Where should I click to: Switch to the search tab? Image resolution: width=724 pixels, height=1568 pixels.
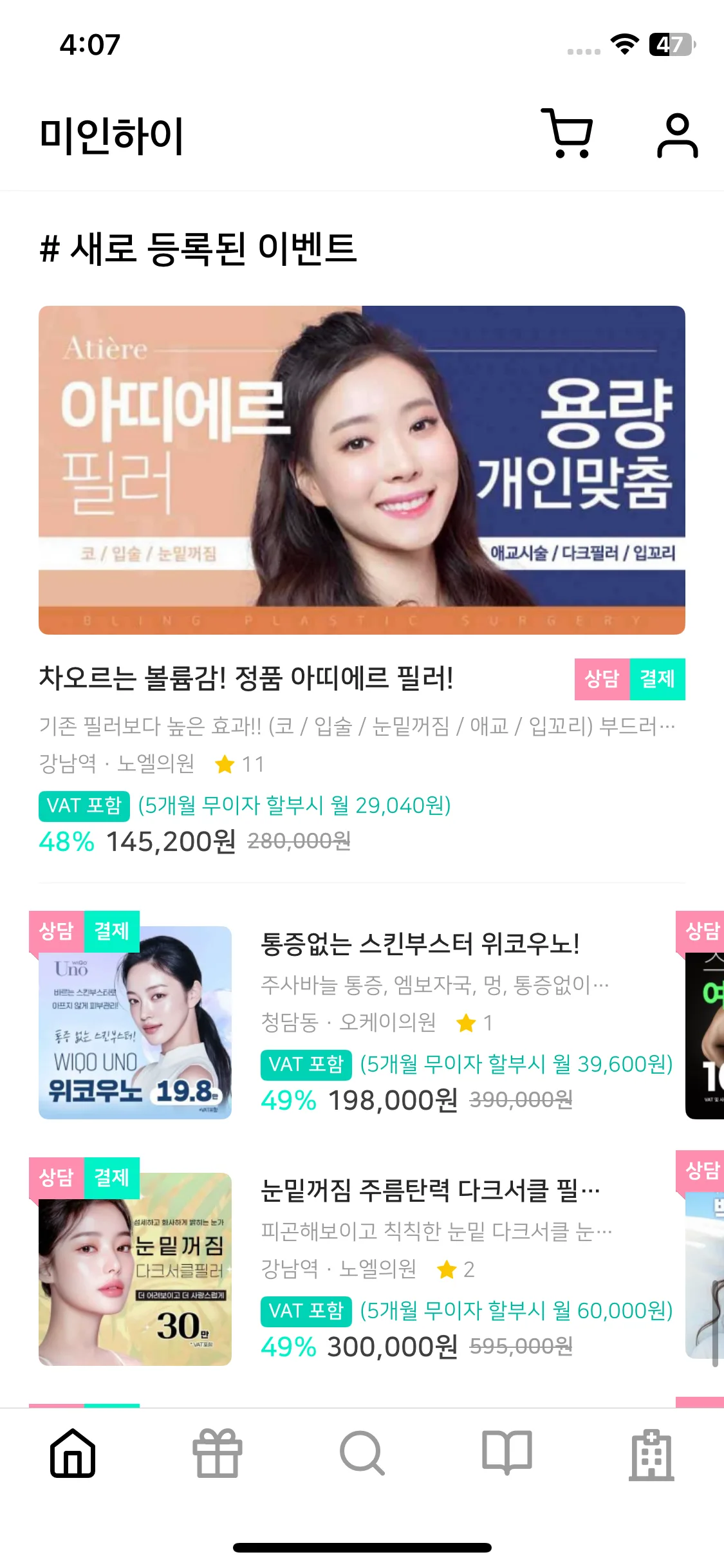pyautogui.click(x=362, y=1453)
